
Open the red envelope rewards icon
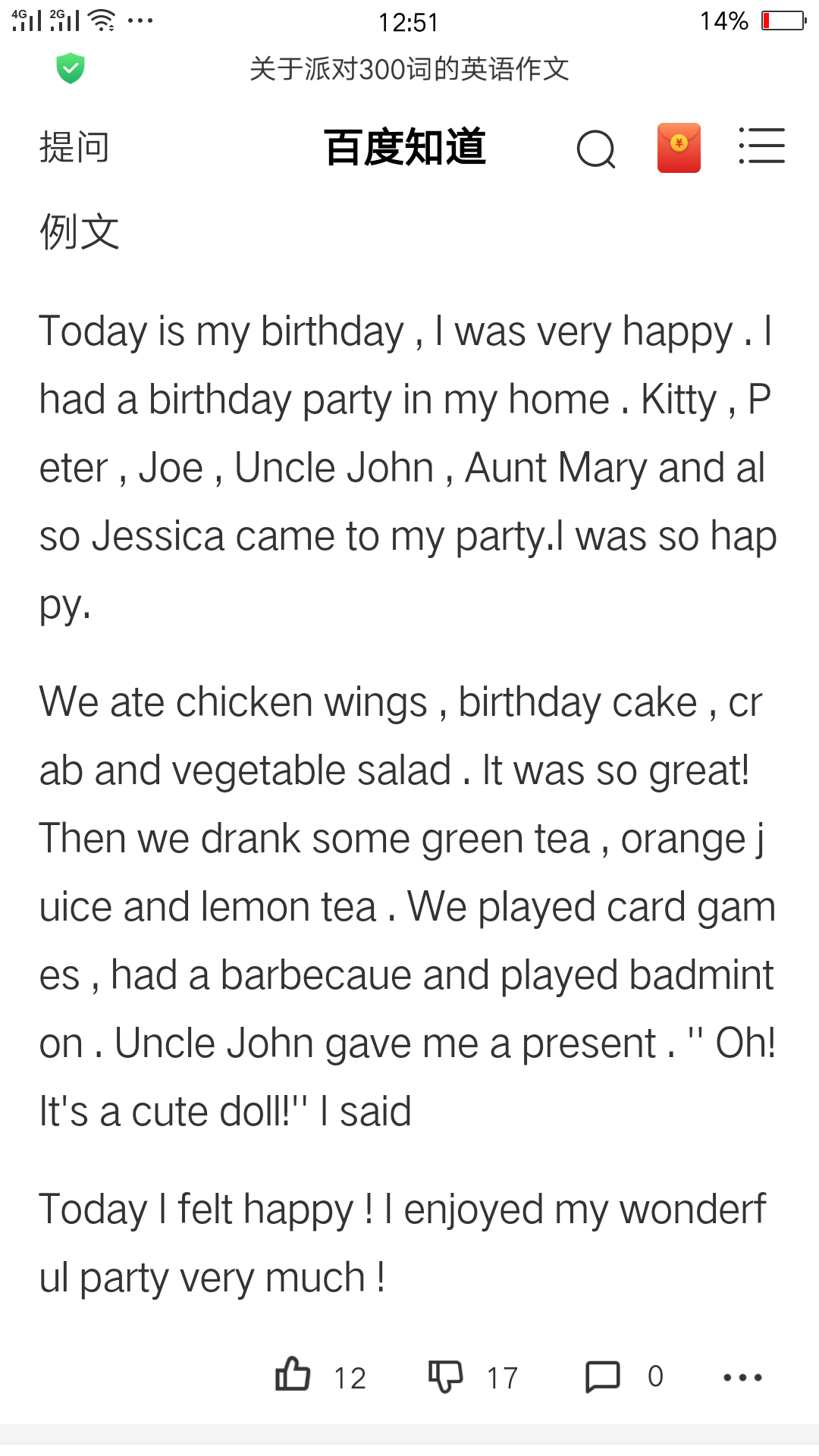[679, 148]
